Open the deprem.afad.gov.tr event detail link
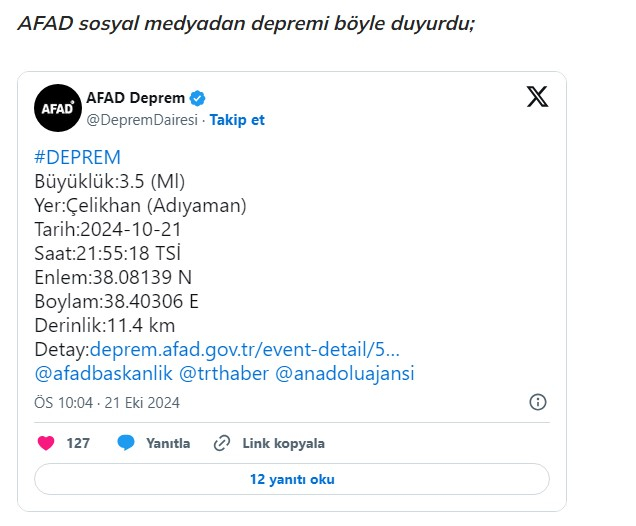 [x=244, y=349]
